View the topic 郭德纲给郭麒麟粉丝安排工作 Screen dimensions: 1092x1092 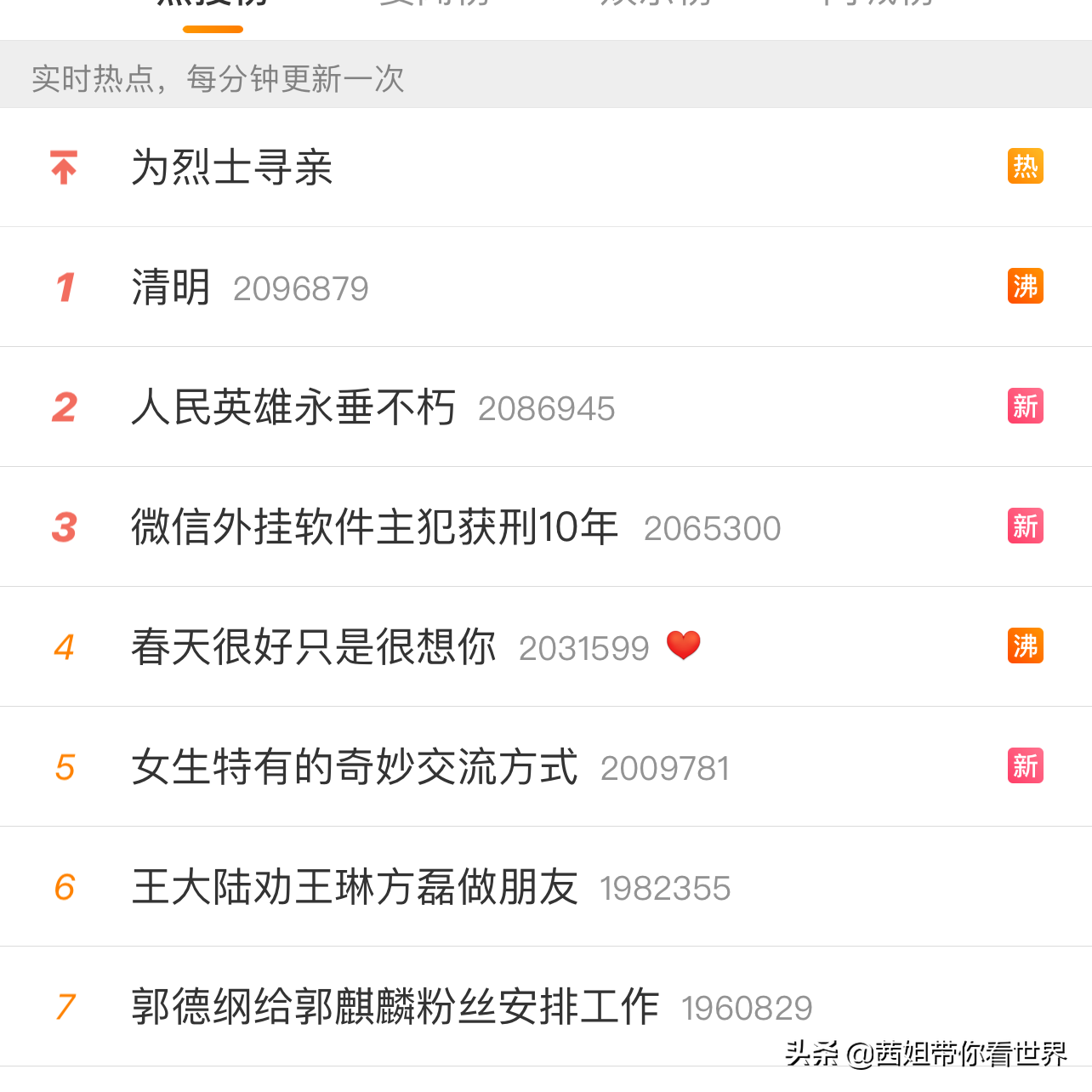point(395,1007)
